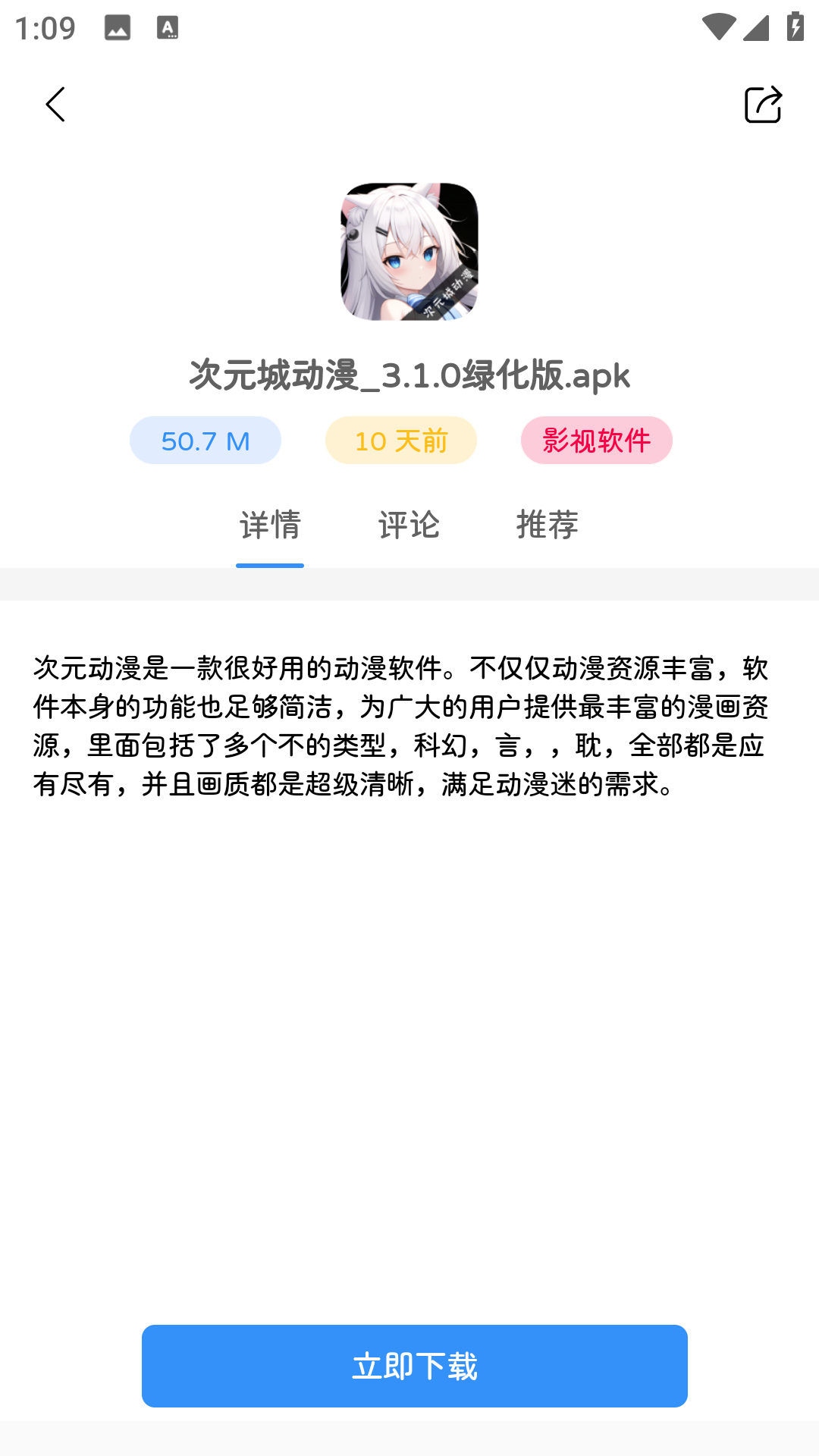Switch to the 评论 tab
The width and height of the screenshot is (819, 1456).
coord(408,526)
